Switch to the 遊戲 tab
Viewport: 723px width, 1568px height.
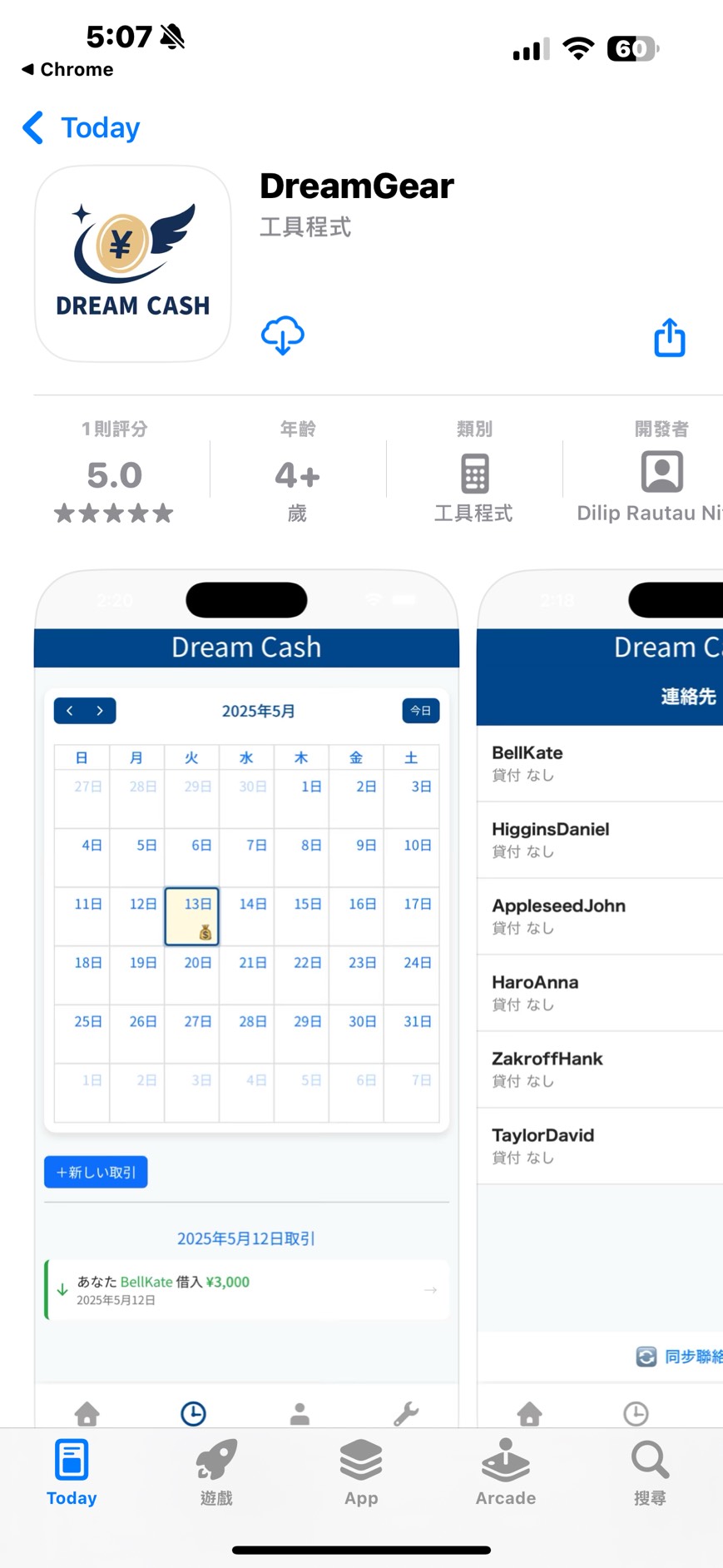(x=216, y=1473)
